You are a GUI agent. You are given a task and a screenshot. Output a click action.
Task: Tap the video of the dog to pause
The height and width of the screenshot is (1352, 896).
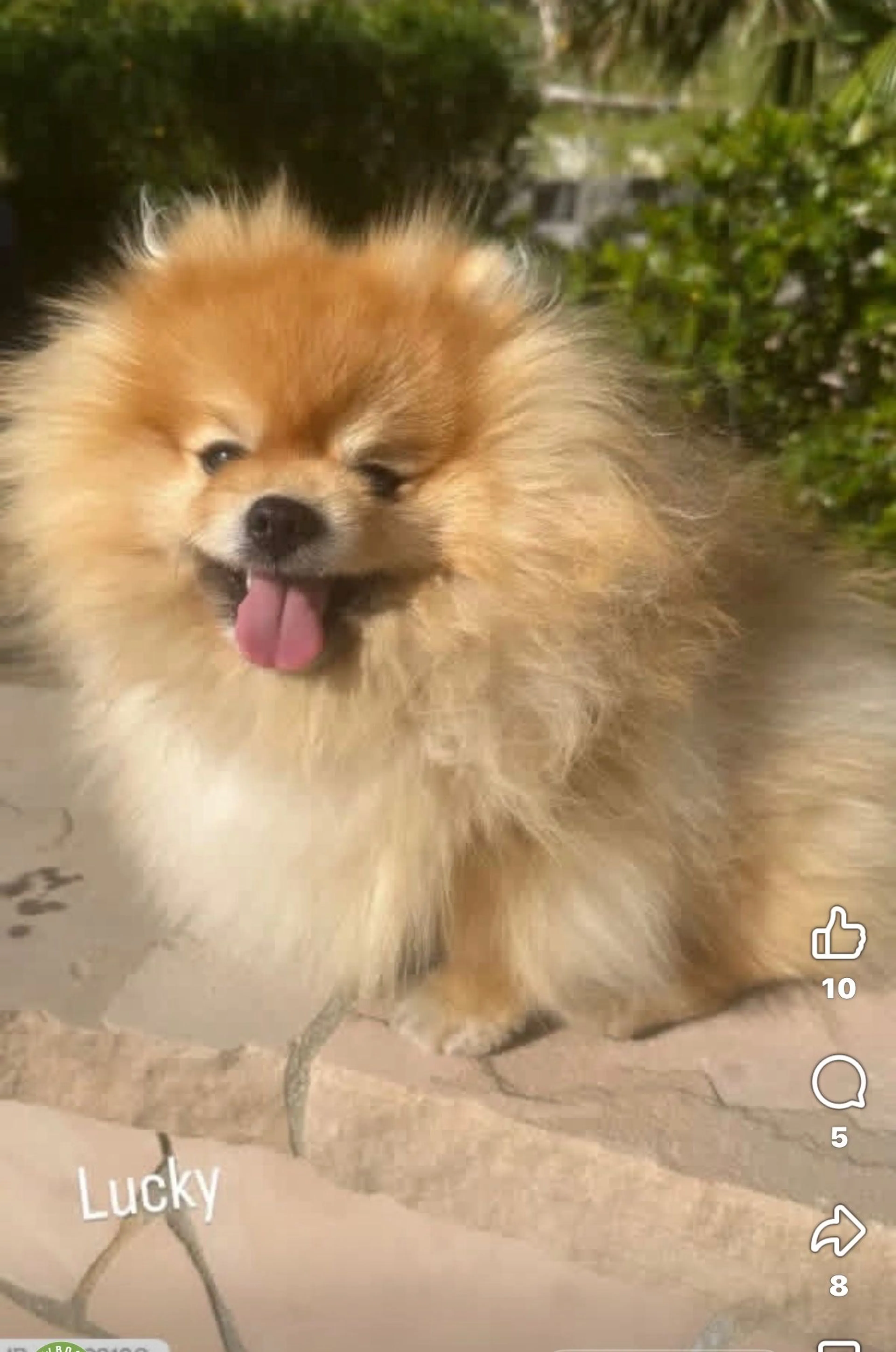pos(400,629)
